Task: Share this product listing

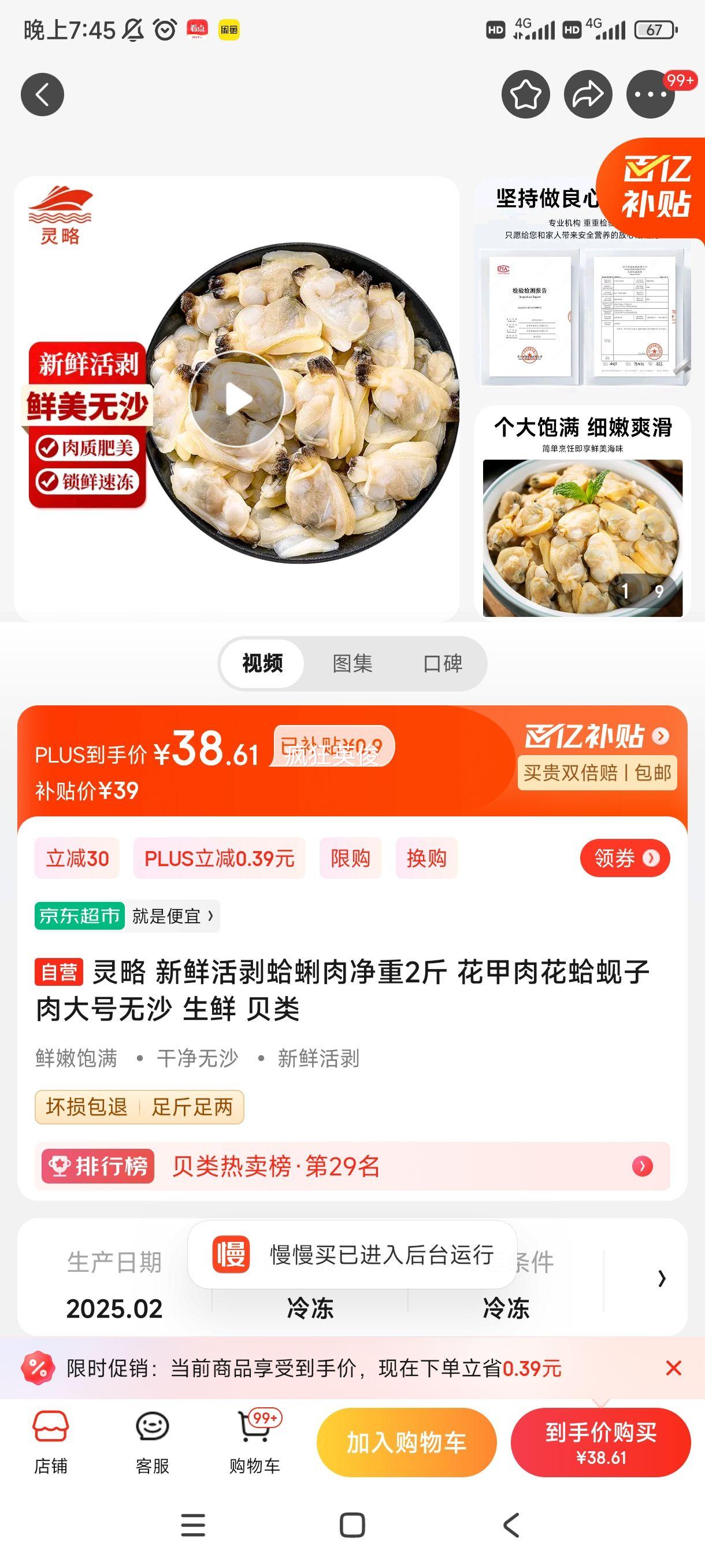Action: [x=588, y=94]
